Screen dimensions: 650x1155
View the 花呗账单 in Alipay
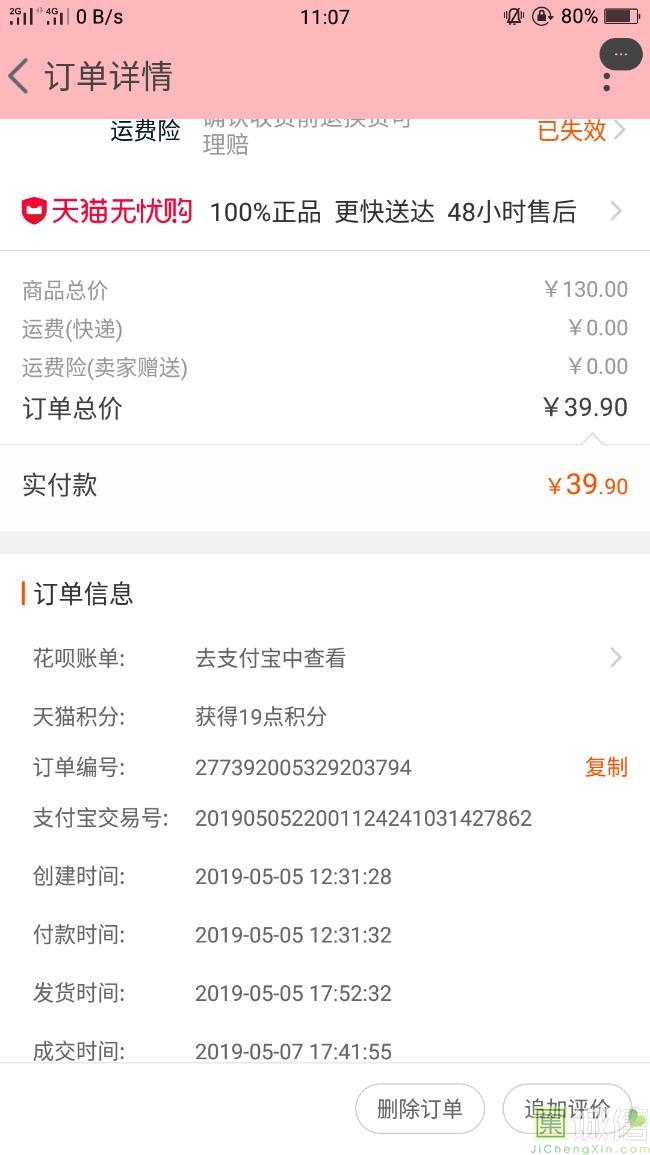click(325, 658)
